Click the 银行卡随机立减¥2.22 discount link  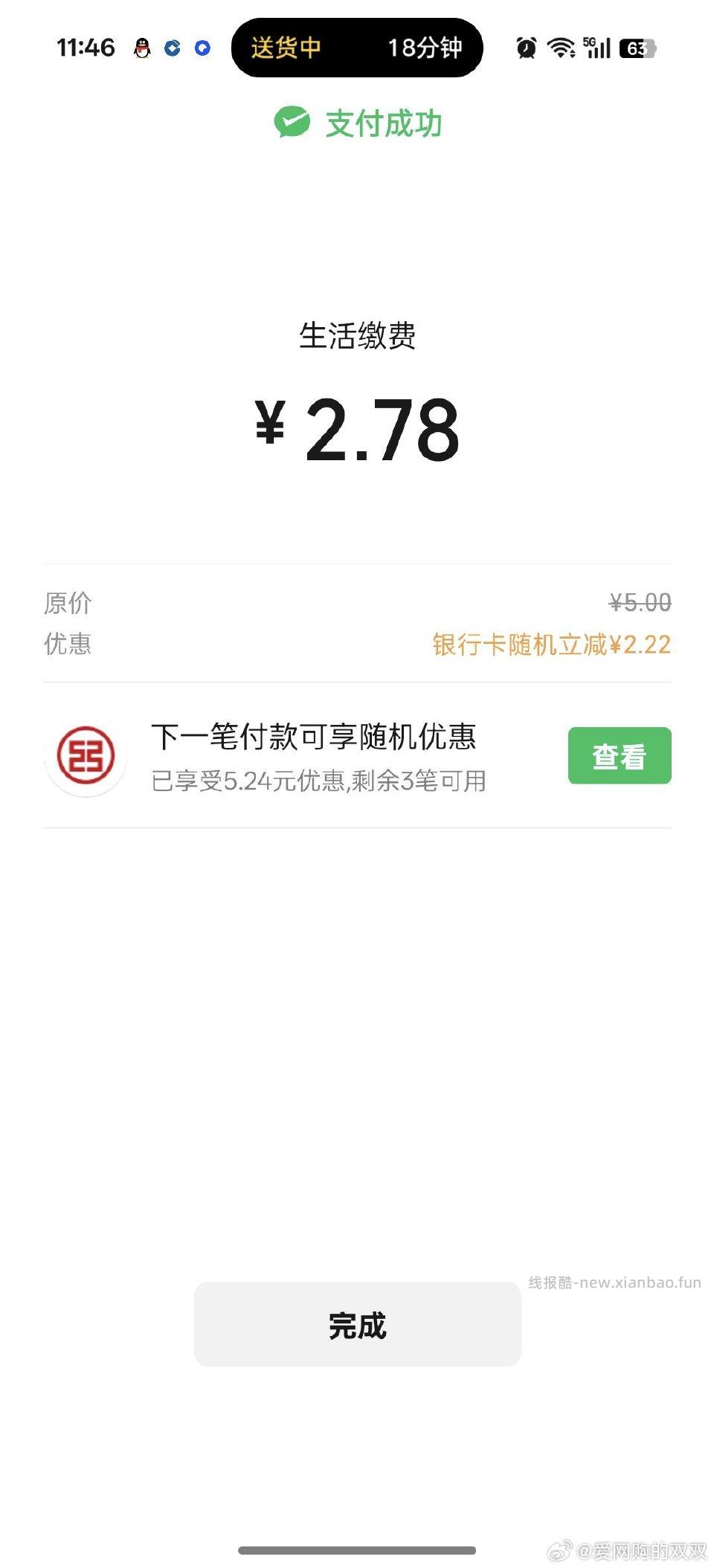point(552,647)
